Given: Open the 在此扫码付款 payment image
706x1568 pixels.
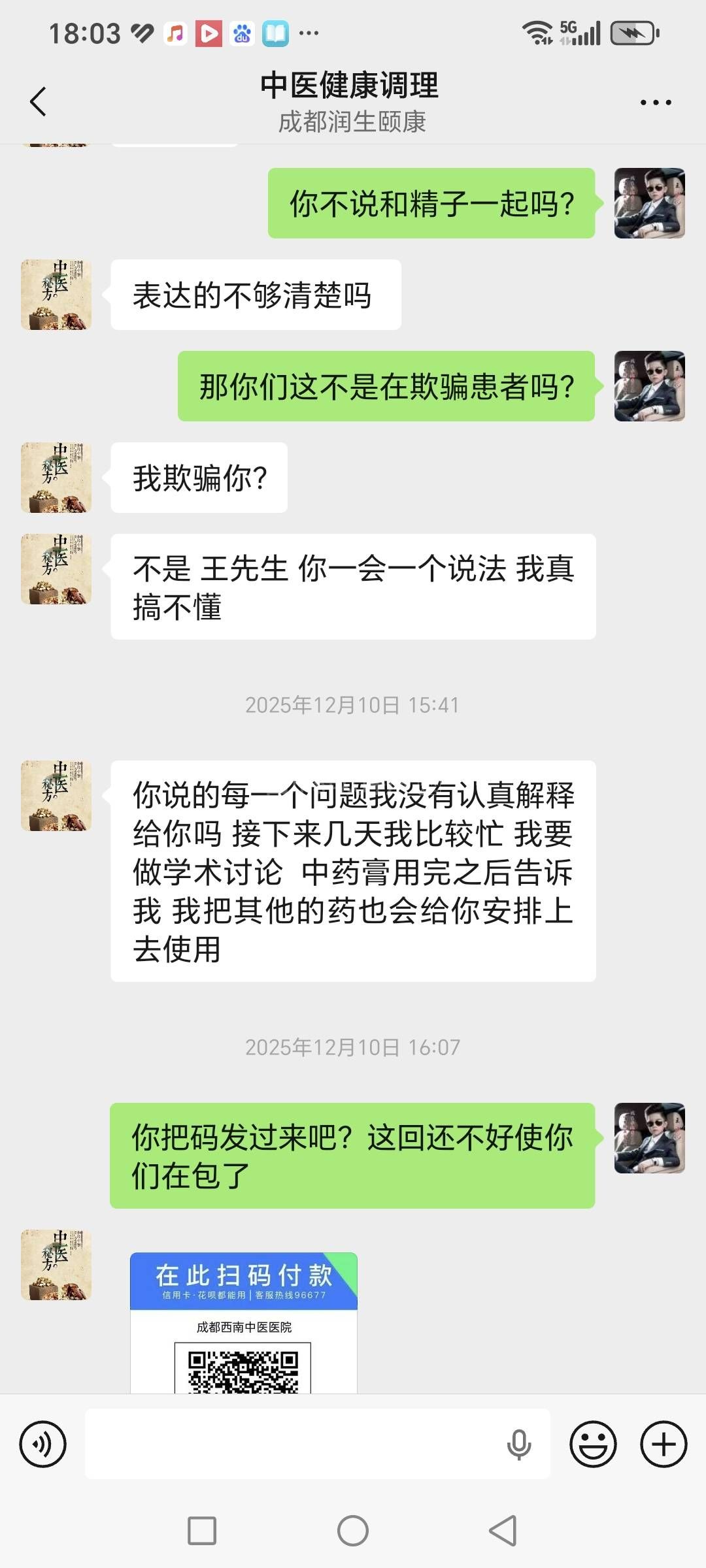Looking at the screenshot, I should point(243,1323).
